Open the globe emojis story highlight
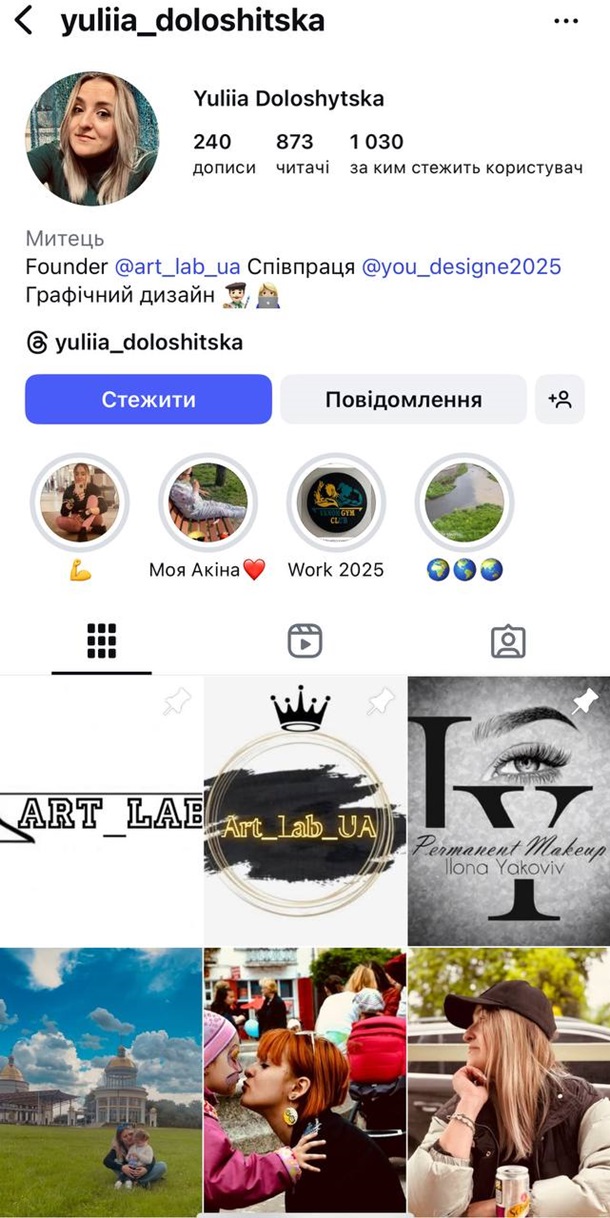The width and height of the screenshot is (610, 1218). (x=464, y=502)
